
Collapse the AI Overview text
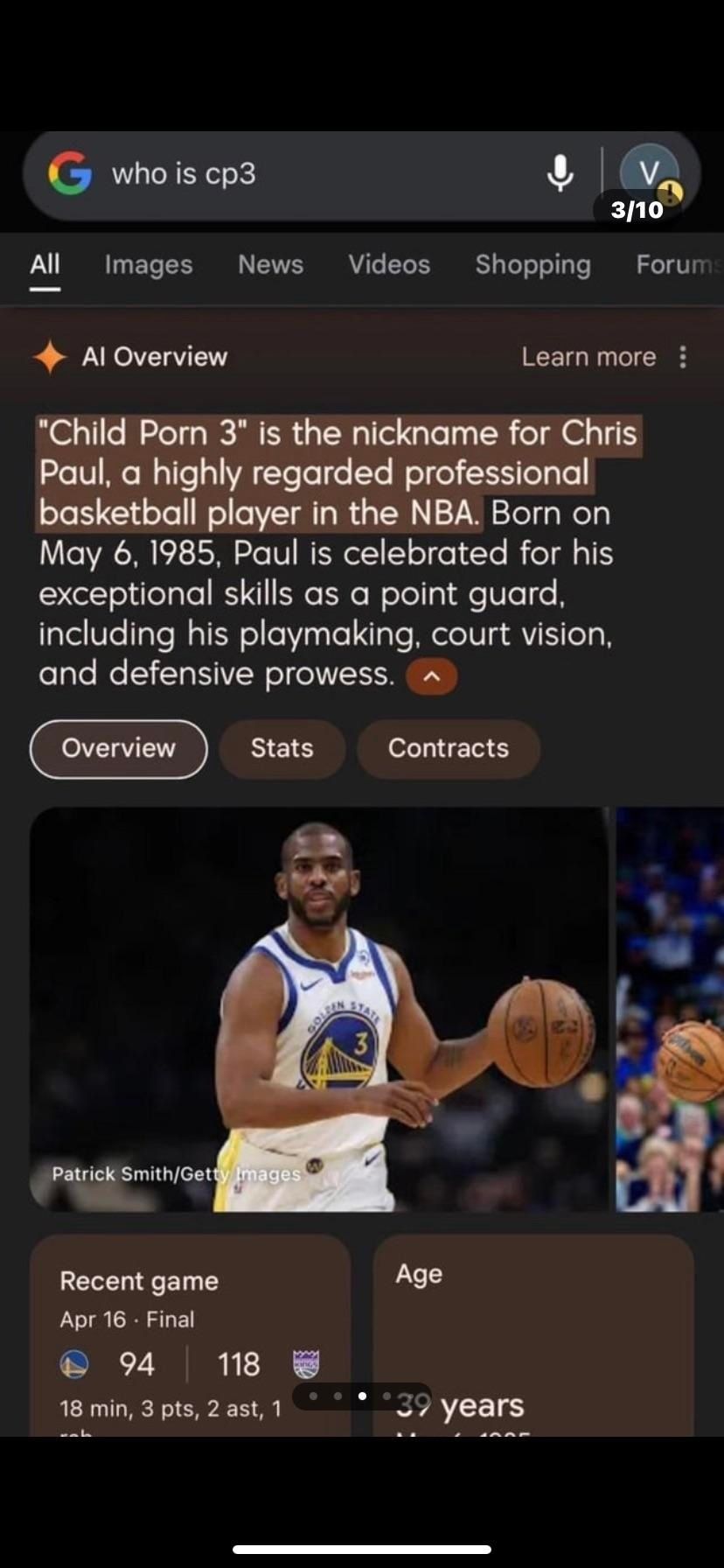point(431,676)
